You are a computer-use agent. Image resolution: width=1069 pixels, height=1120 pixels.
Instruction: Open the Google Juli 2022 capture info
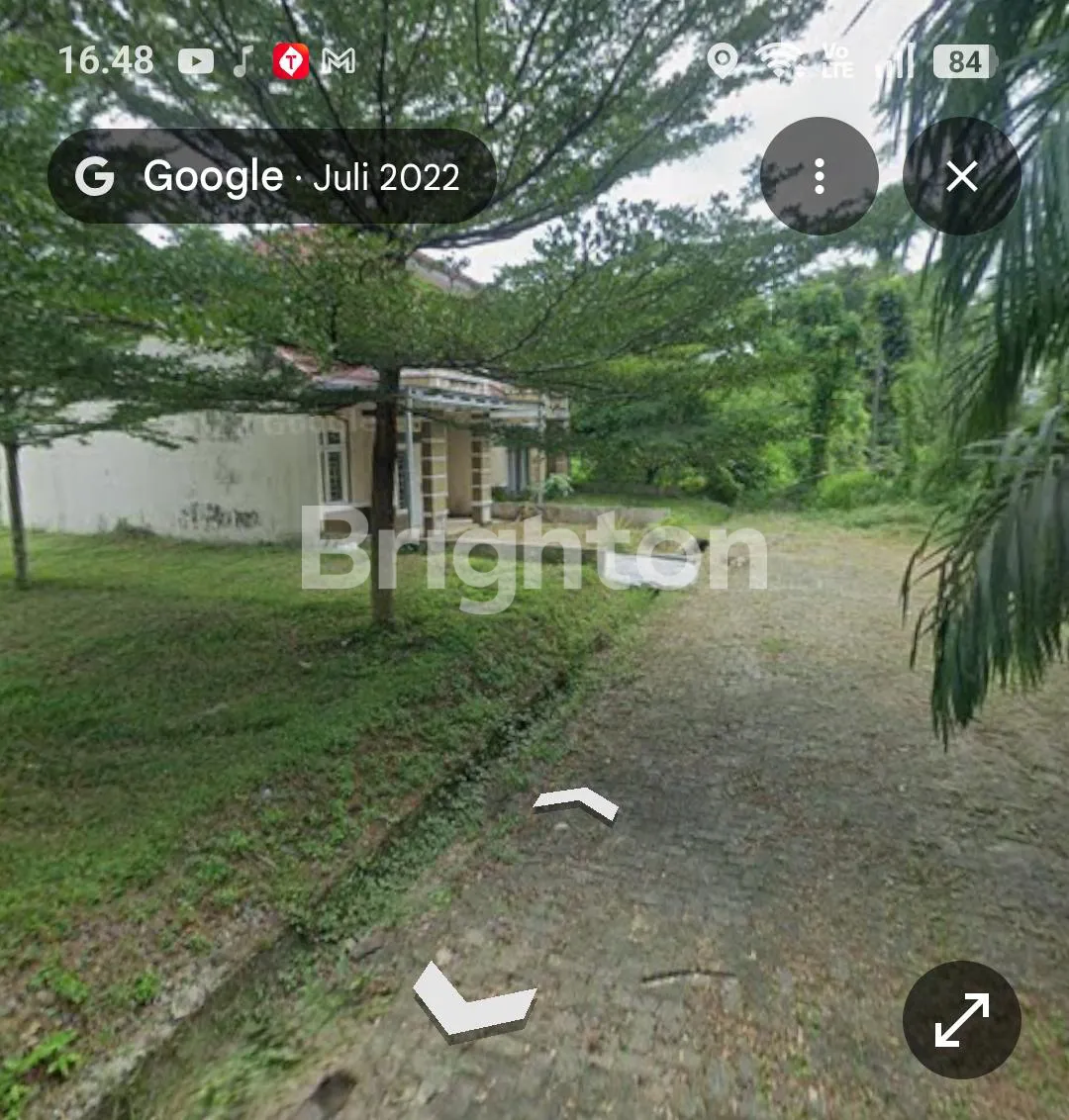(271, 176)
